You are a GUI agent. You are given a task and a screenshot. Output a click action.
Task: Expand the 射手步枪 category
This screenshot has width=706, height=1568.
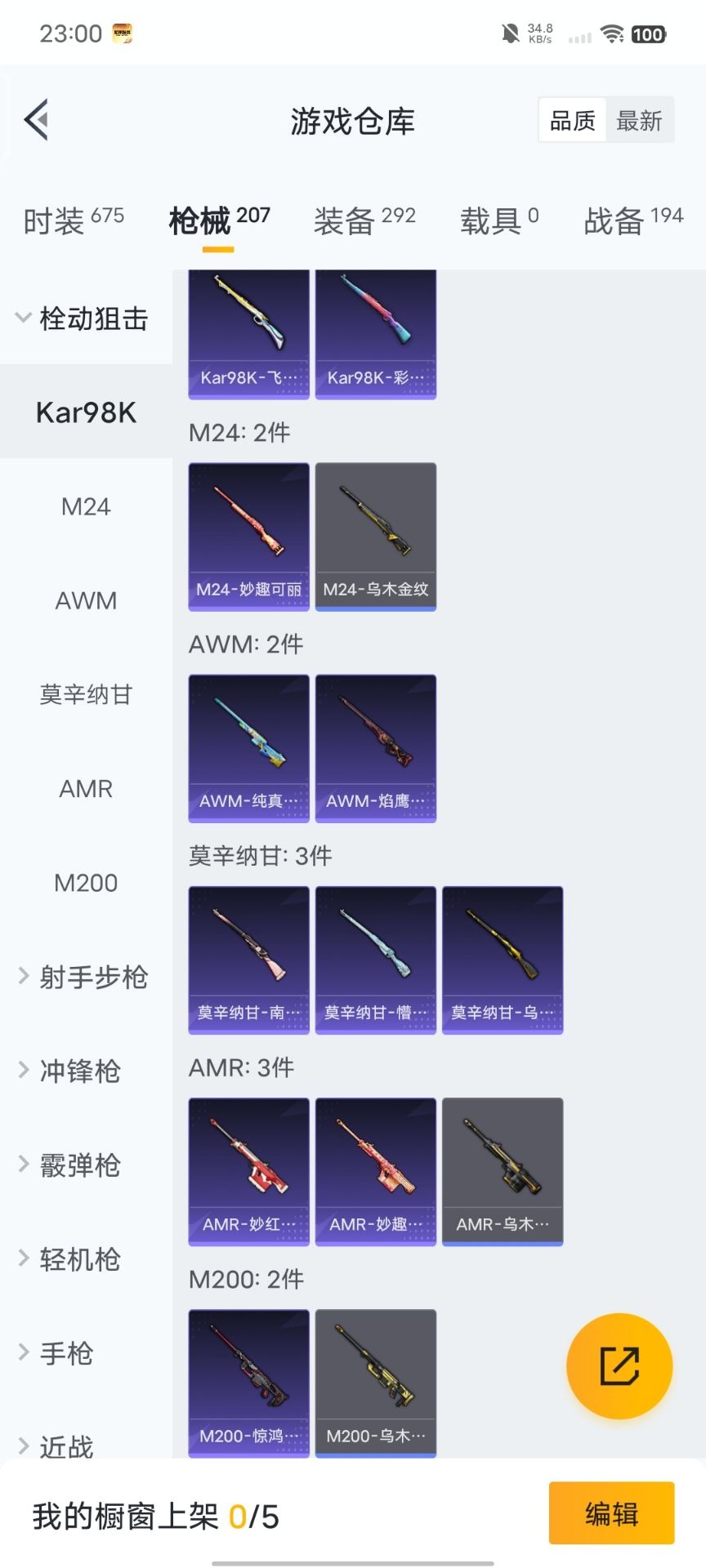click(83, 977)
